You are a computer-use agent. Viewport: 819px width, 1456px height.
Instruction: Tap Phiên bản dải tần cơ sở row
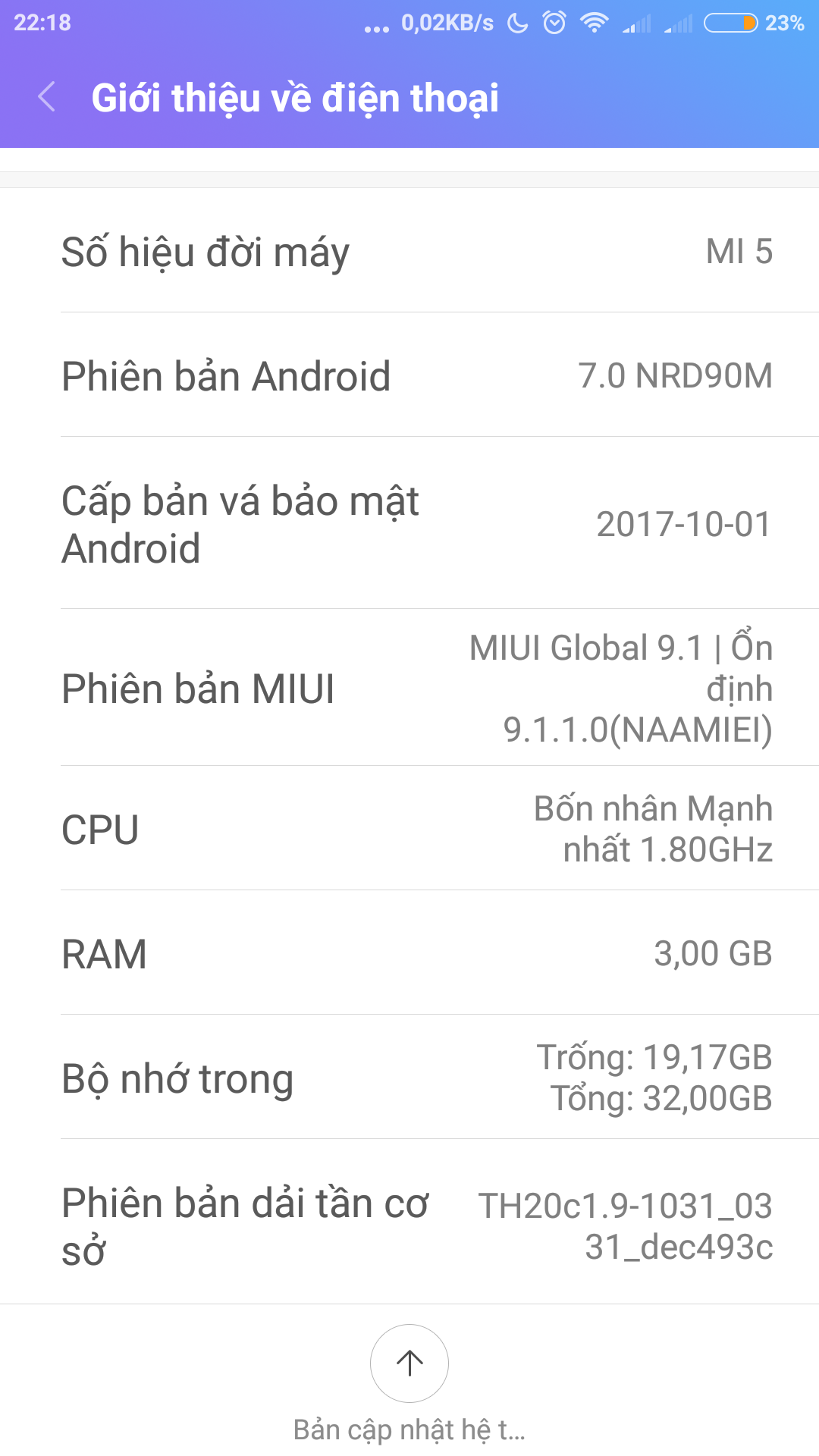pos(409,1222)
